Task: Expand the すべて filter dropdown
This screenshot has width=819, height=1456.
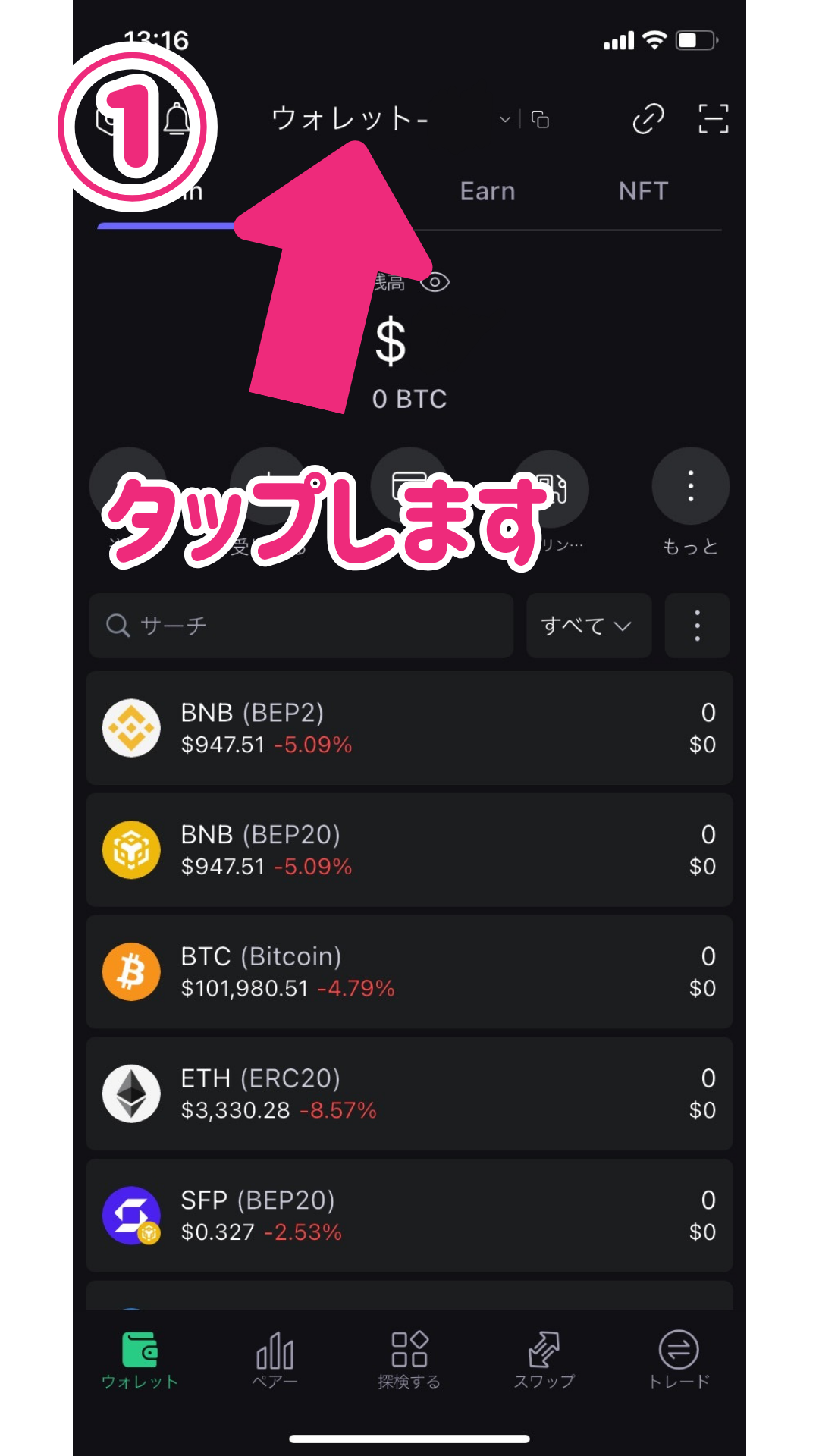Action: click(588, 626)
